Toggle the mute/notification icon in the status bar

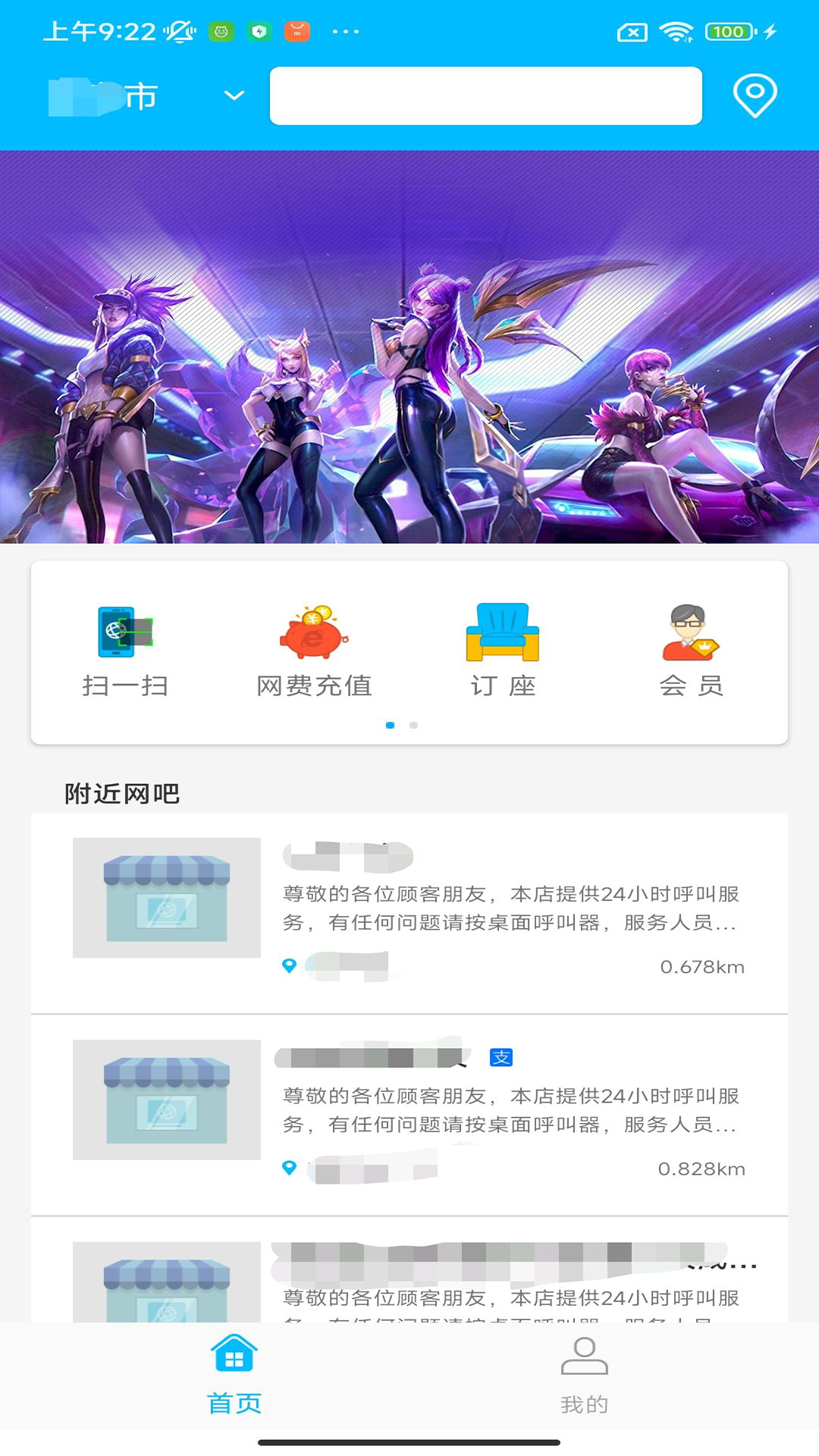[179, 33]
